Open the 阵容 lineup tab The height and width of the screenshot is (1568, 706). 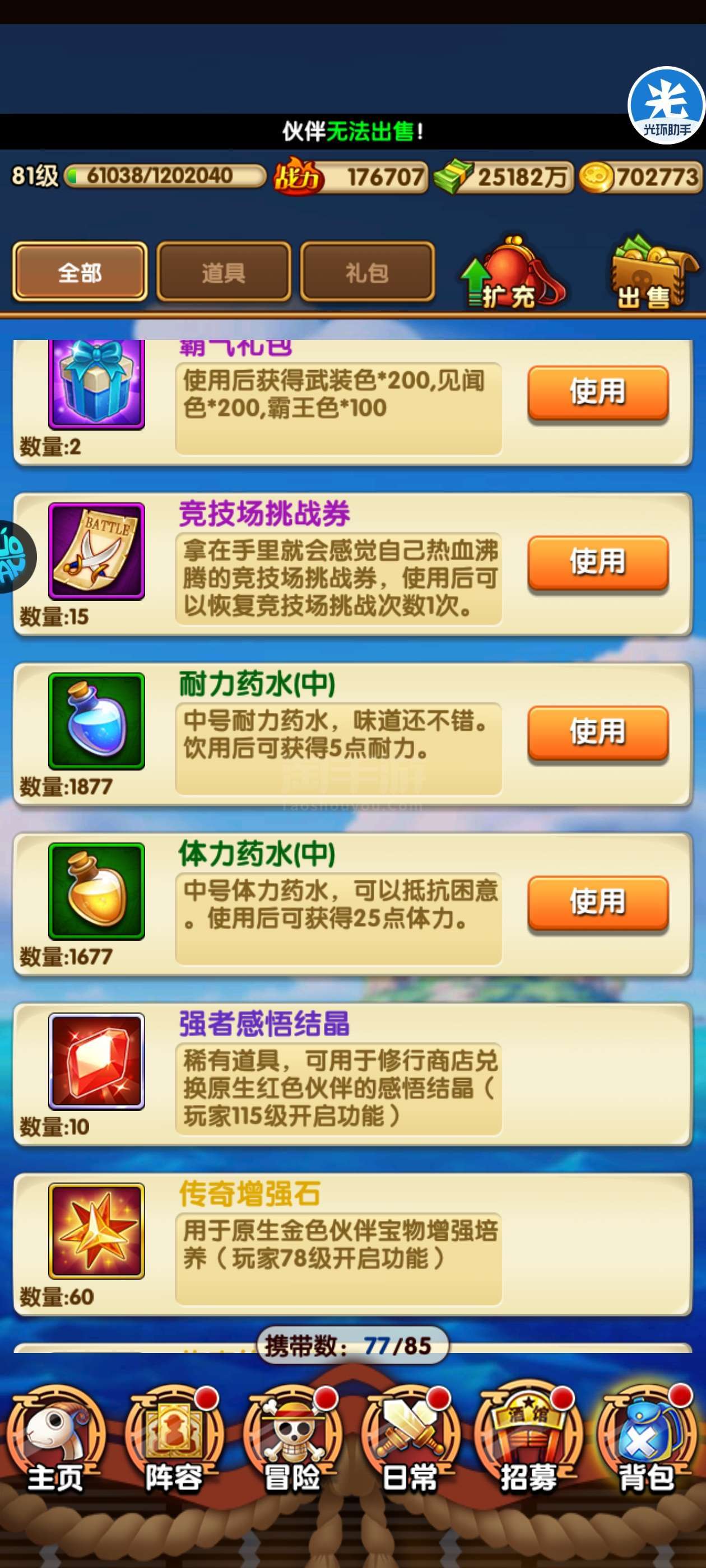pyautogui.click(x=174, y=1441)
